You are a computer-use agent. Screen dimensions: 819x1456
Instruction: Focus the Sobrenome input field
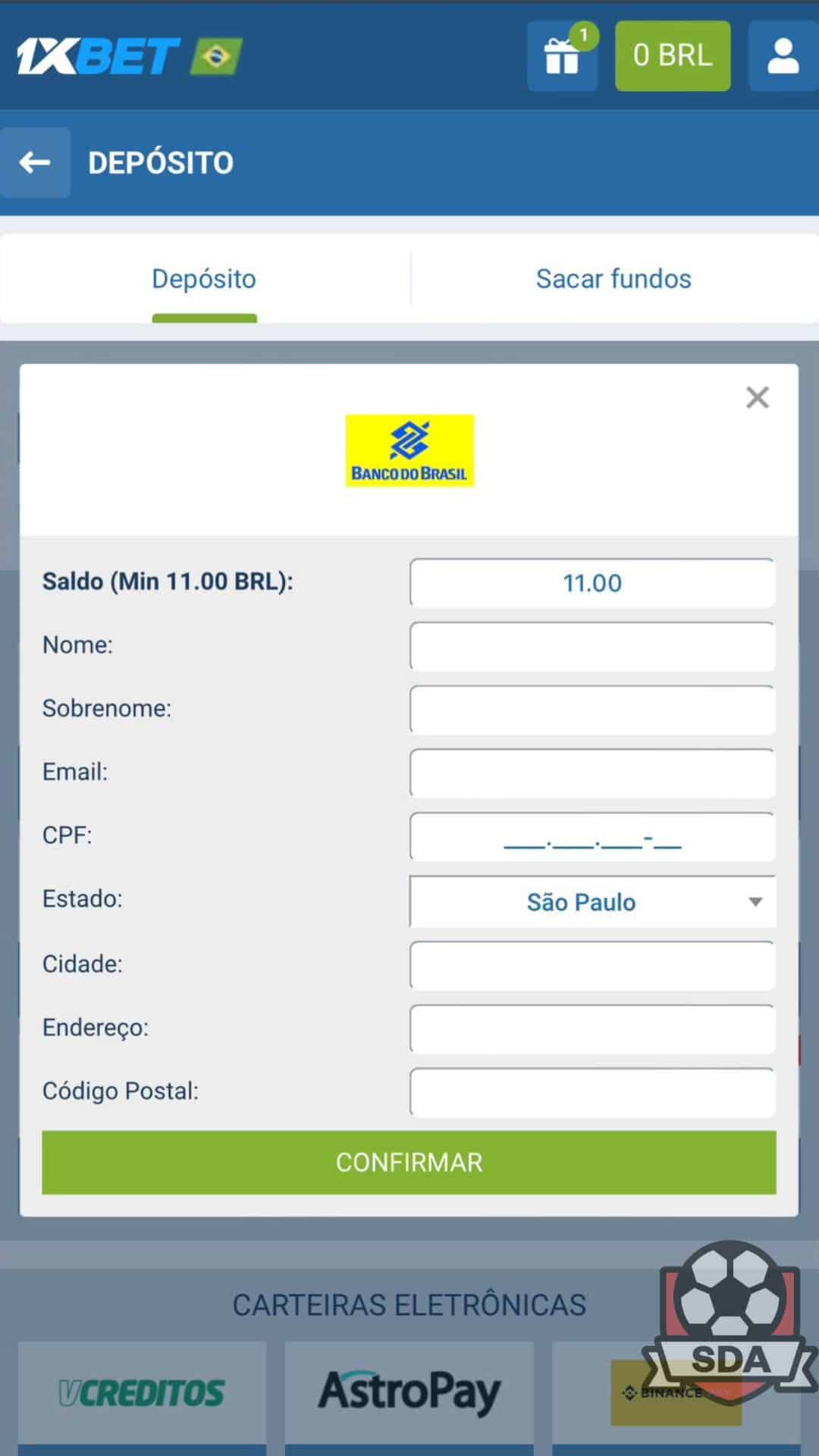click(x=592, y=710)
